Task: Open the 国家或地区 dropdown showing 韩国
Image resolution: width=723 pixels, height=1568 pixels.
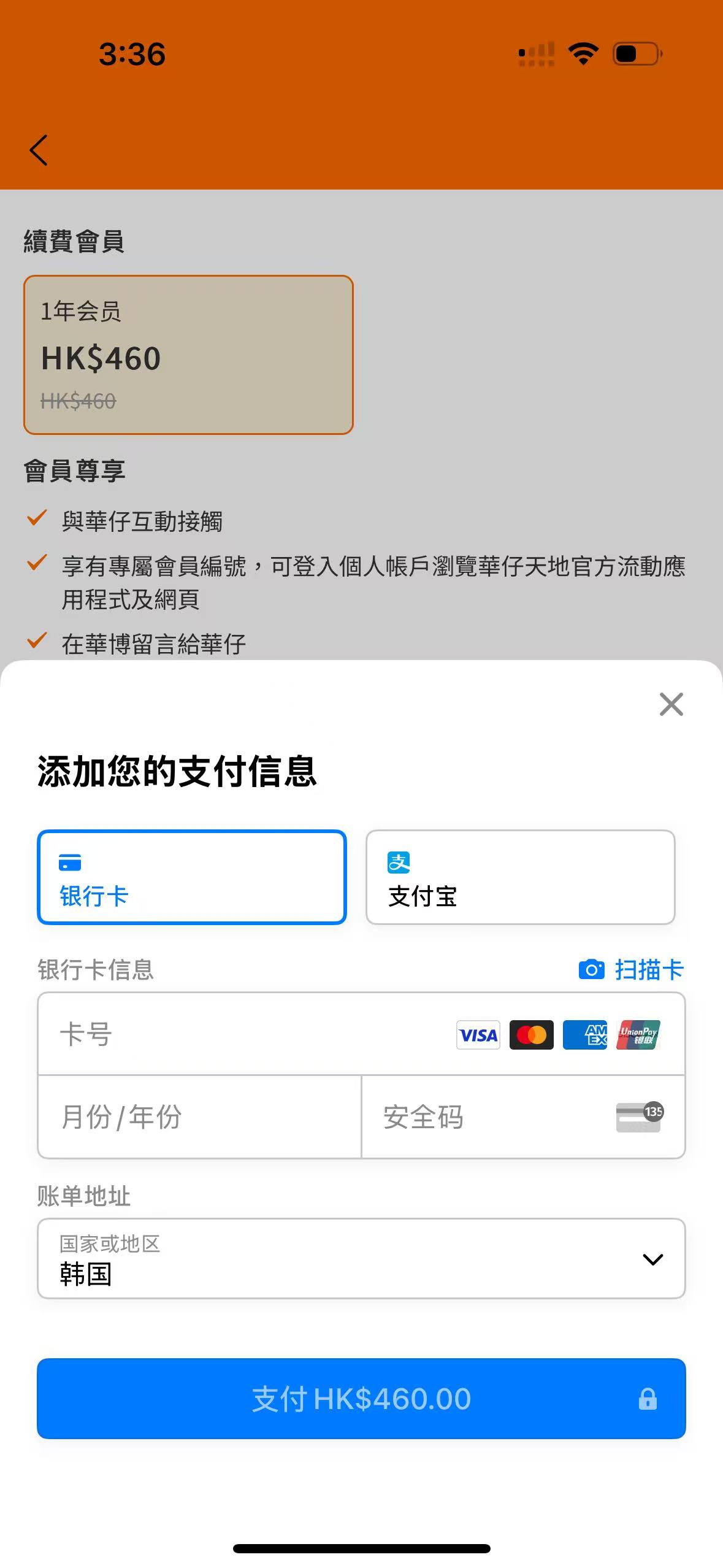Action: (361, 1259)
